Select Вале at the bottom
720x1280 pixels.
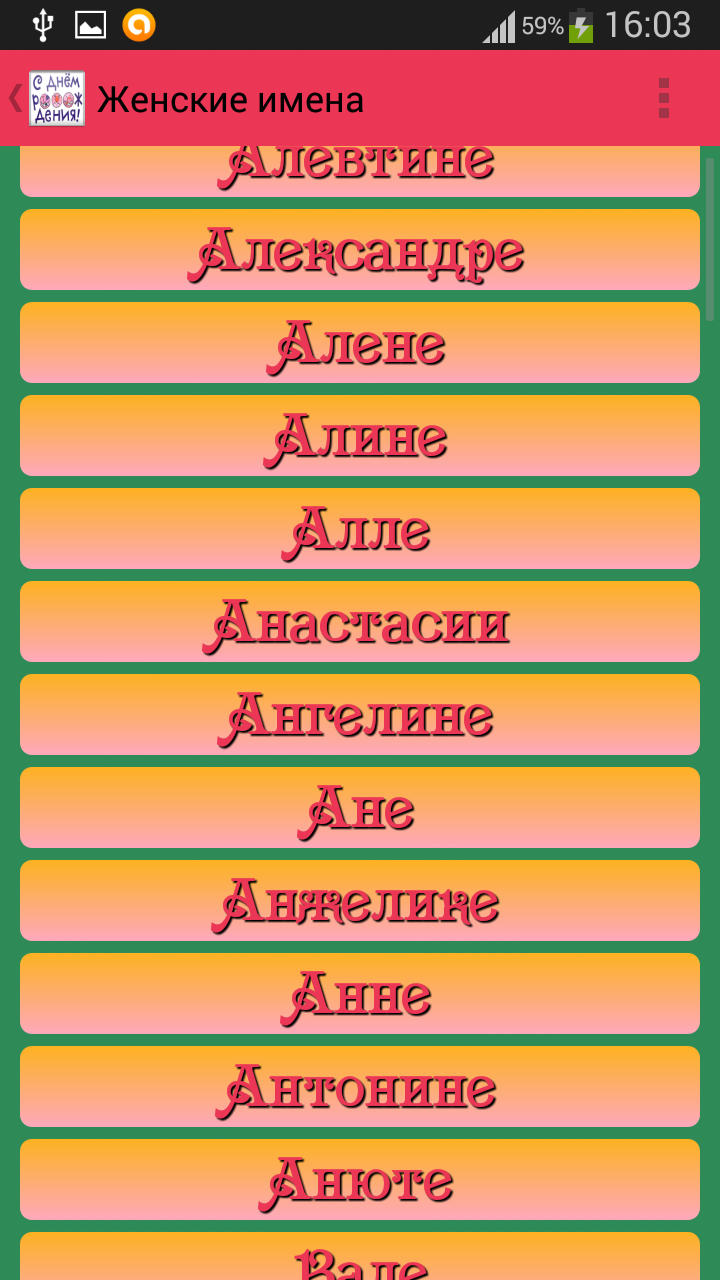(x=360, y=1258)
